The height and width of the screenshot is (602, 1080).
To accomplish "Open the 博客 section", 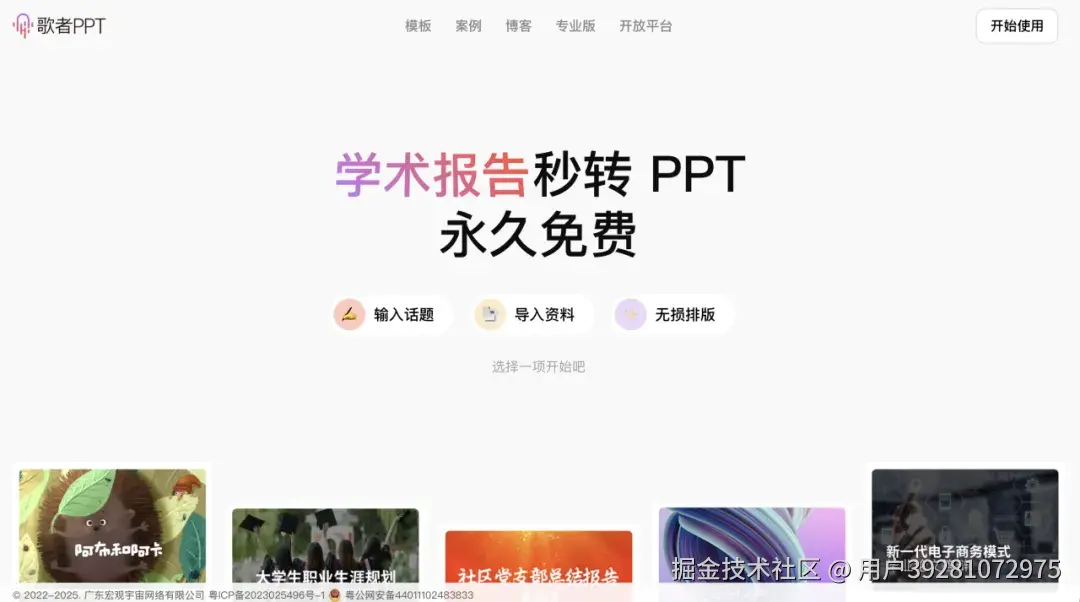I will (x=518, y=26).
